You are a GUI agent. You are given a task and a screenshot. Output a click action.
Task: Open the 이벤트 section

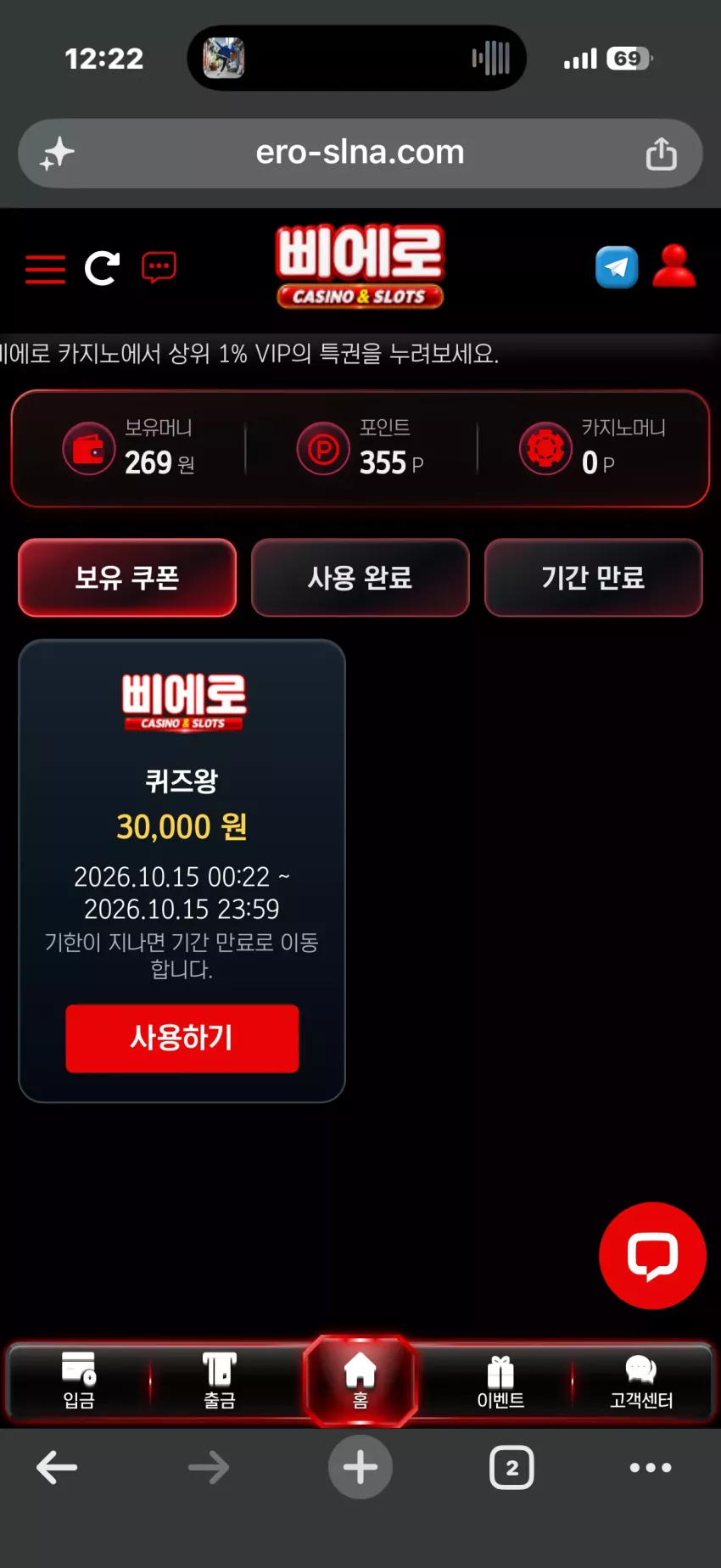click(x=500, y=1381)
